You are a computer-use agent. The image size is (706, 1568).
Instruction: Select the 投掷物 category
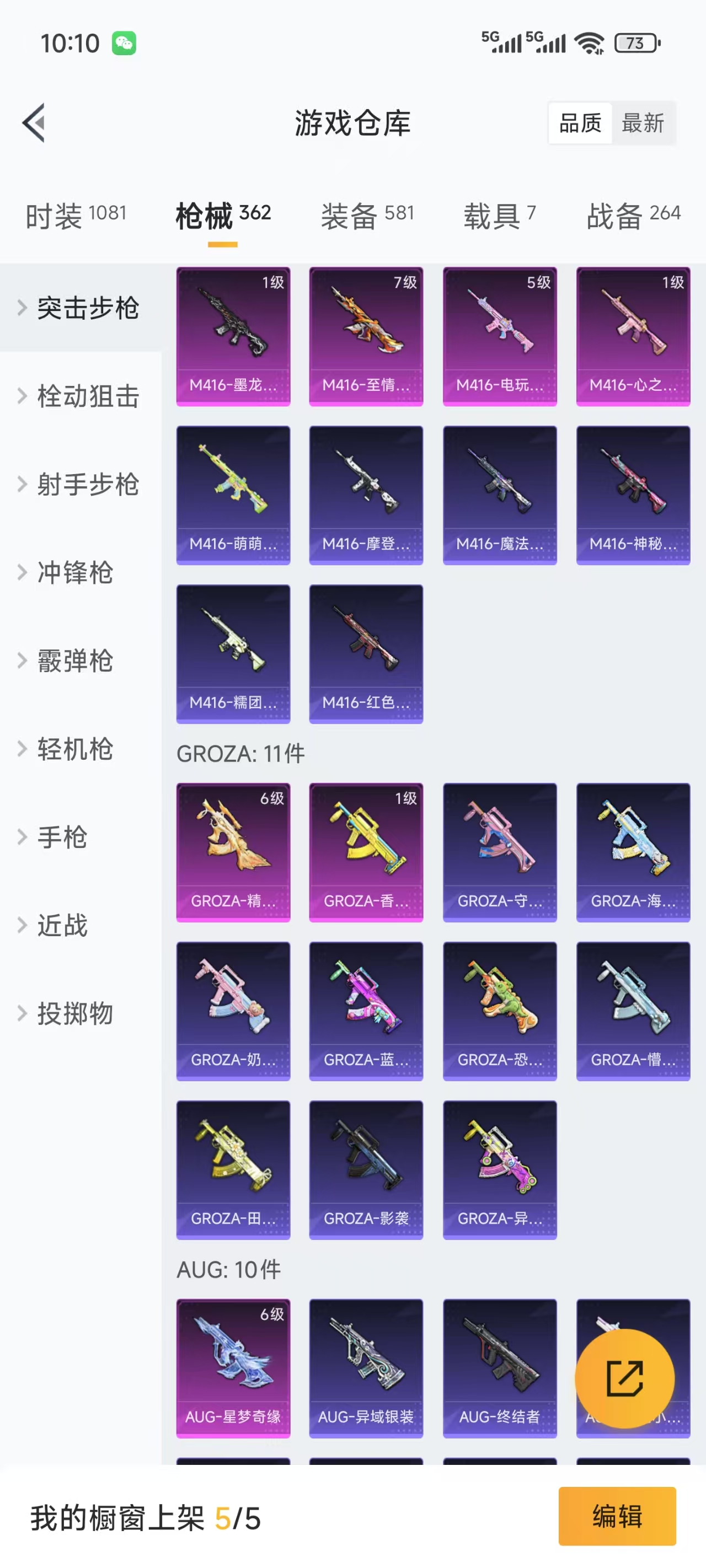point(81,1013)
